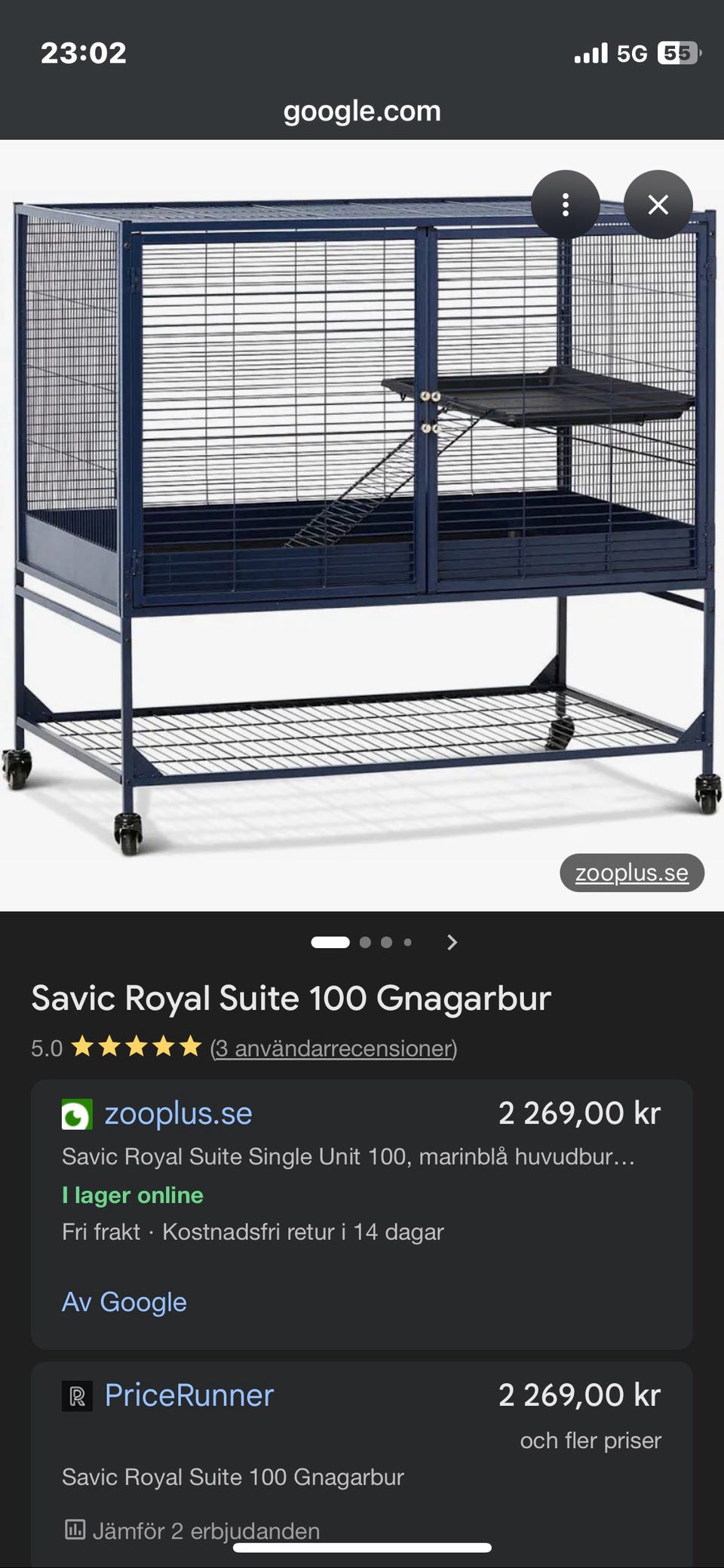Open google.com from the address label

(x=362, y=110)
